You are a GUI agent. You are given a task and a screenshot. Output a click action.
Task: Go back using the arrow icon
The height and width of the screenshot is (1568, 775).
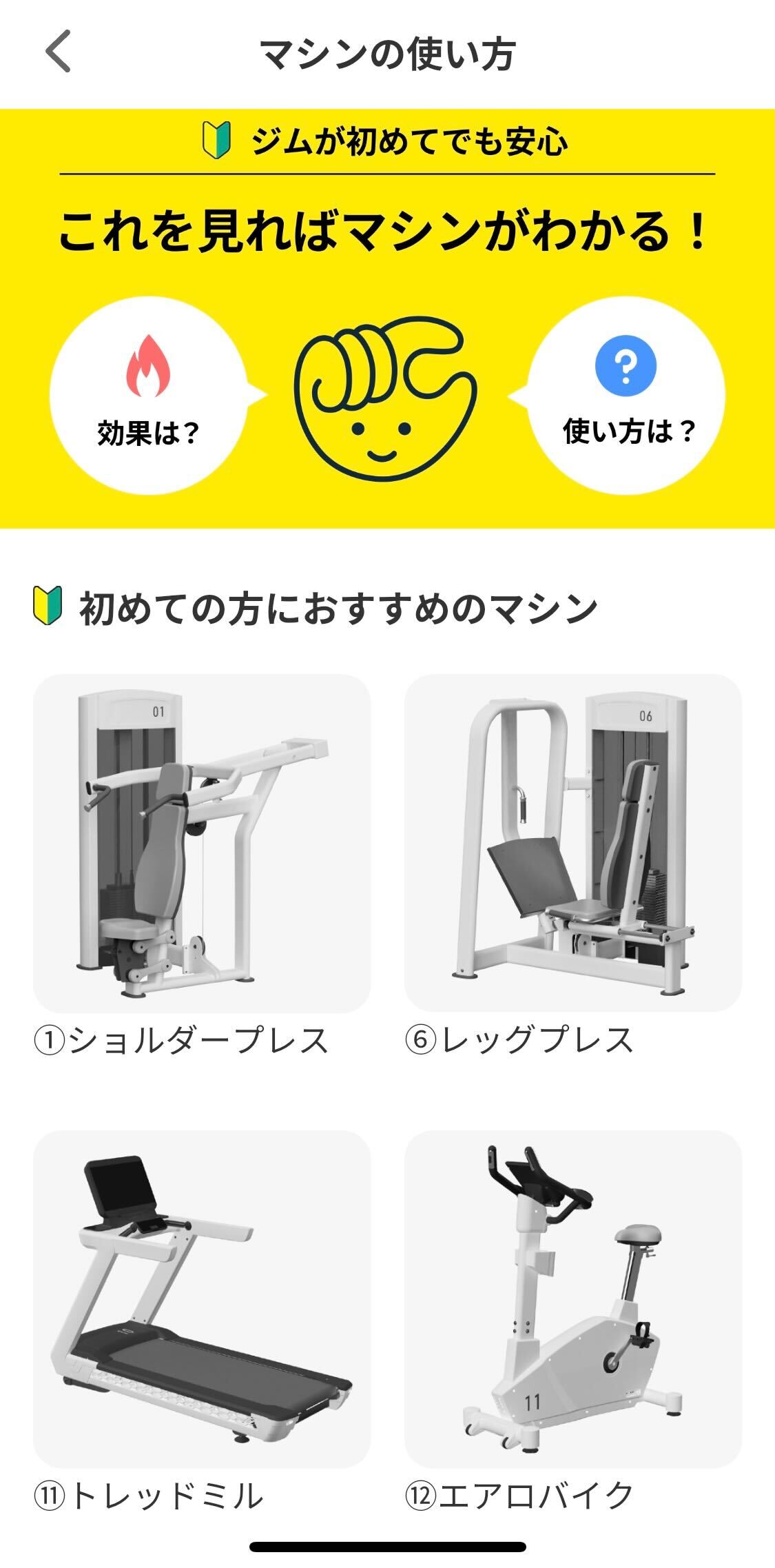(59, 51)
